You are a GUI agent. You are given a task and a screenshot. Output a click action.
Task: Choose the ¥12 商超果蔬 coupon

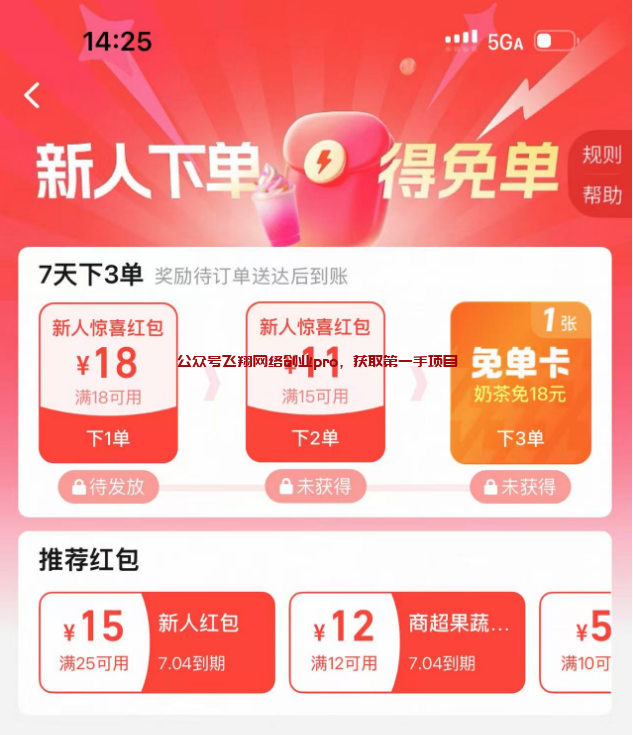(407, 642)
